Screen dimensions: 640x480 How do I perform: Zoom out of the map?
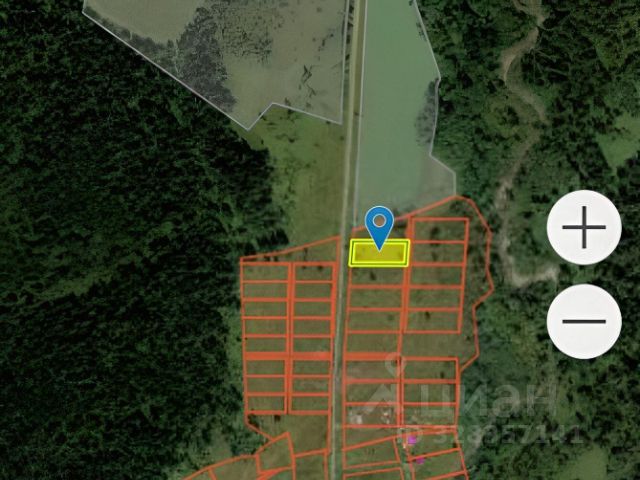[x=584, y=322]
